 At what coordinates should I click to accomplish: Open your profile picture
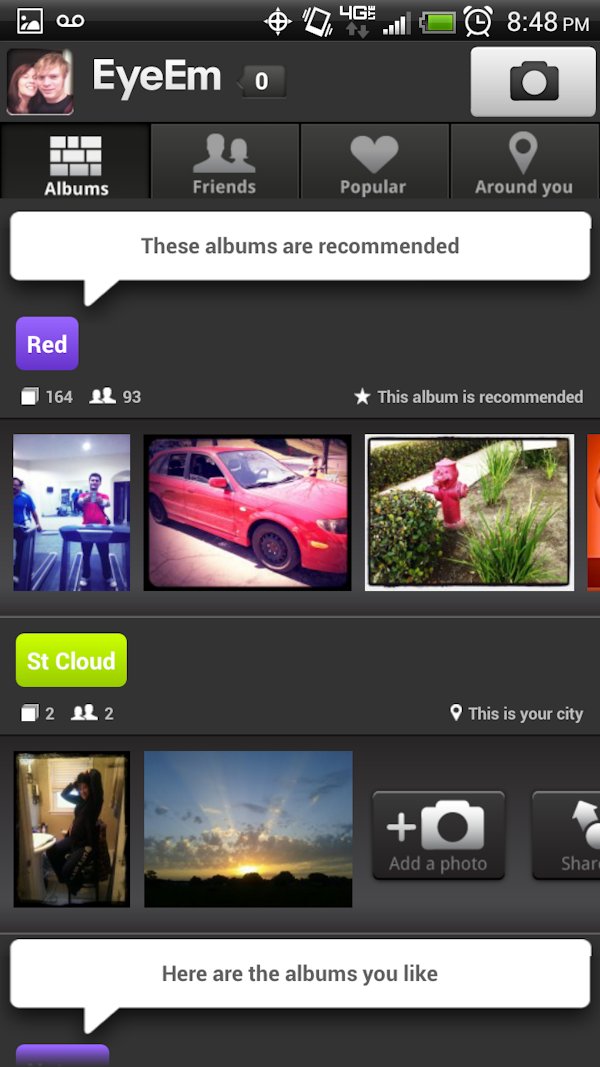click(x=40, y=82)
